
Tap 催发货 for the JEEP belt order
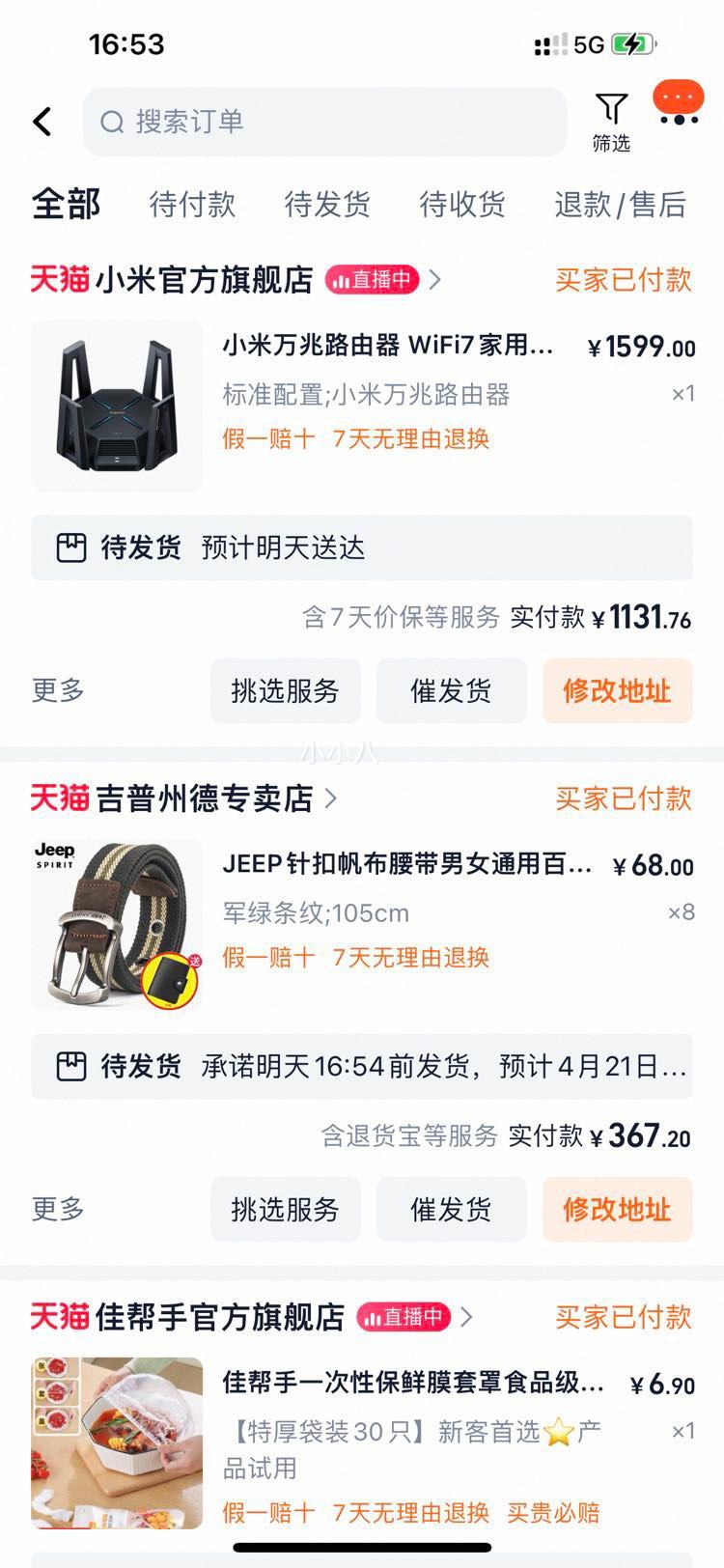coord(451,1209)
